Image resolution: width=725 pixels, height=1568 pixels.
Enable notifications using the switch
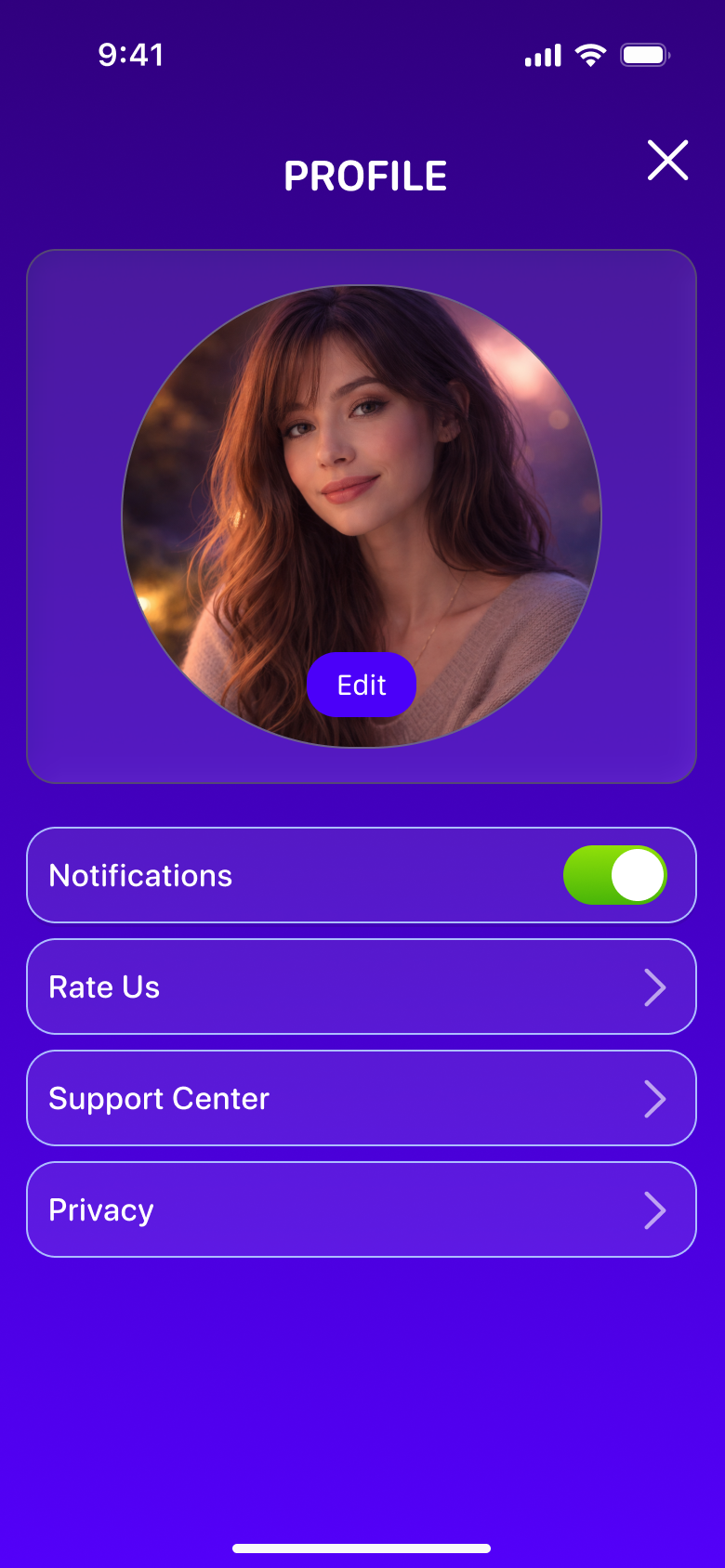click(616, 874)
